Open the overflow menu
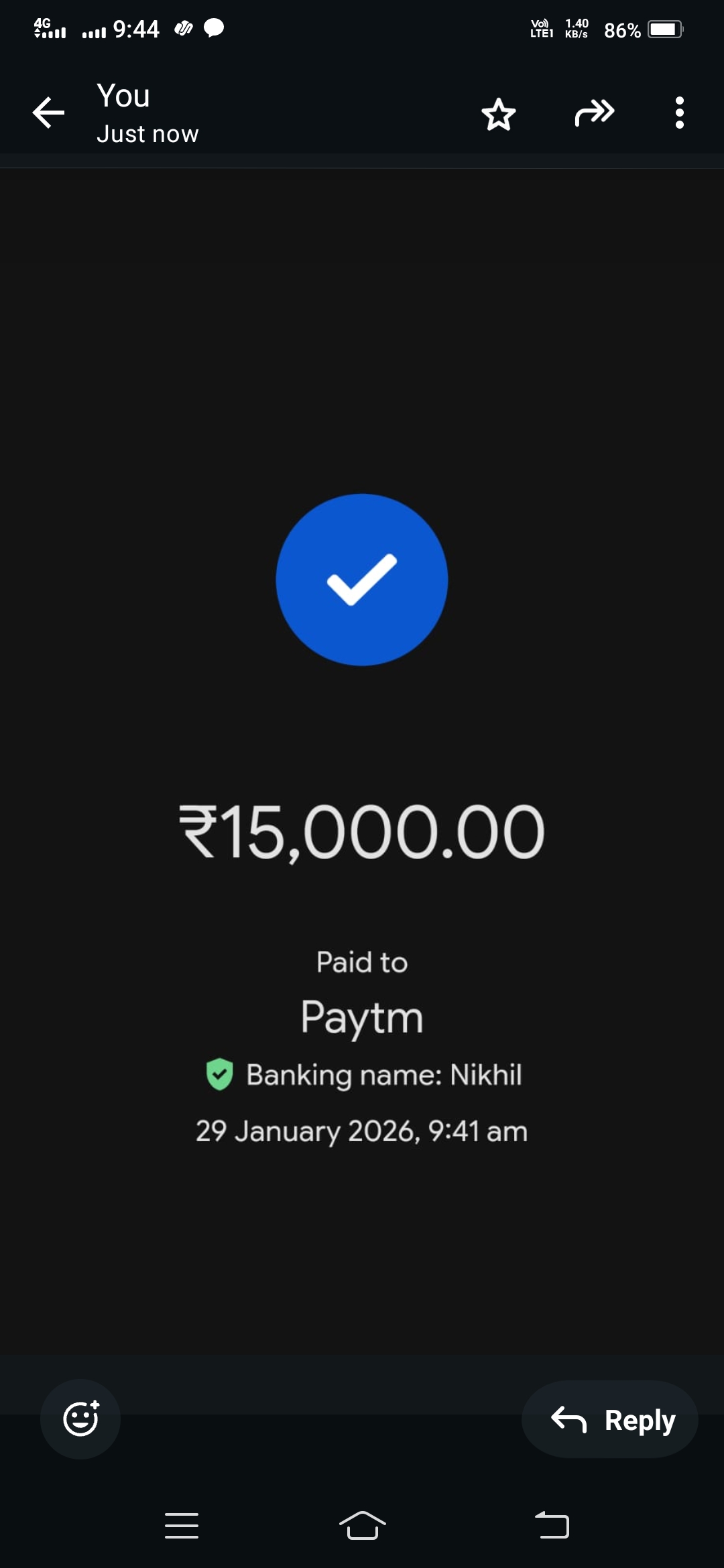Viewport: 724px width, 1568px height. pos(679,113)
